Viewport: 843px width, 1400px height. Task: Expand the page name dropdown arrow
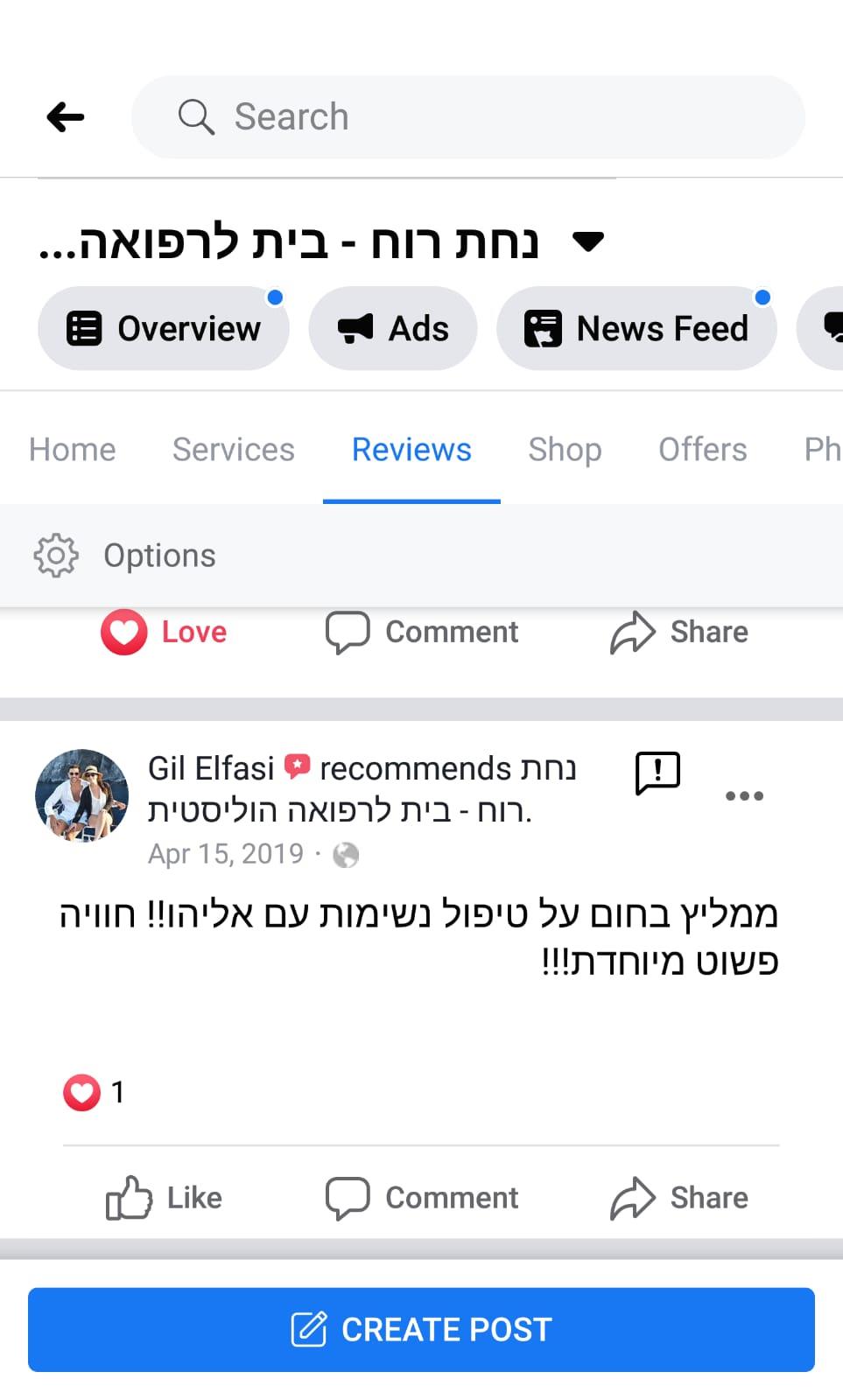point(588,241)
